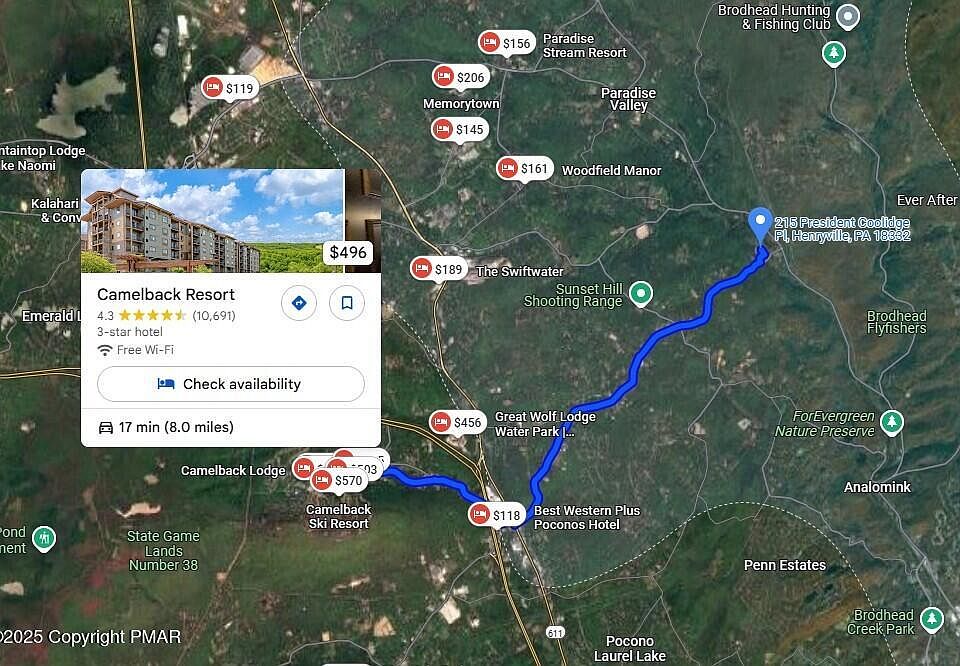Select the Sunset Hill Shooting Range marker
This screenshot has height=666, width=960.
tap(642, 293)
